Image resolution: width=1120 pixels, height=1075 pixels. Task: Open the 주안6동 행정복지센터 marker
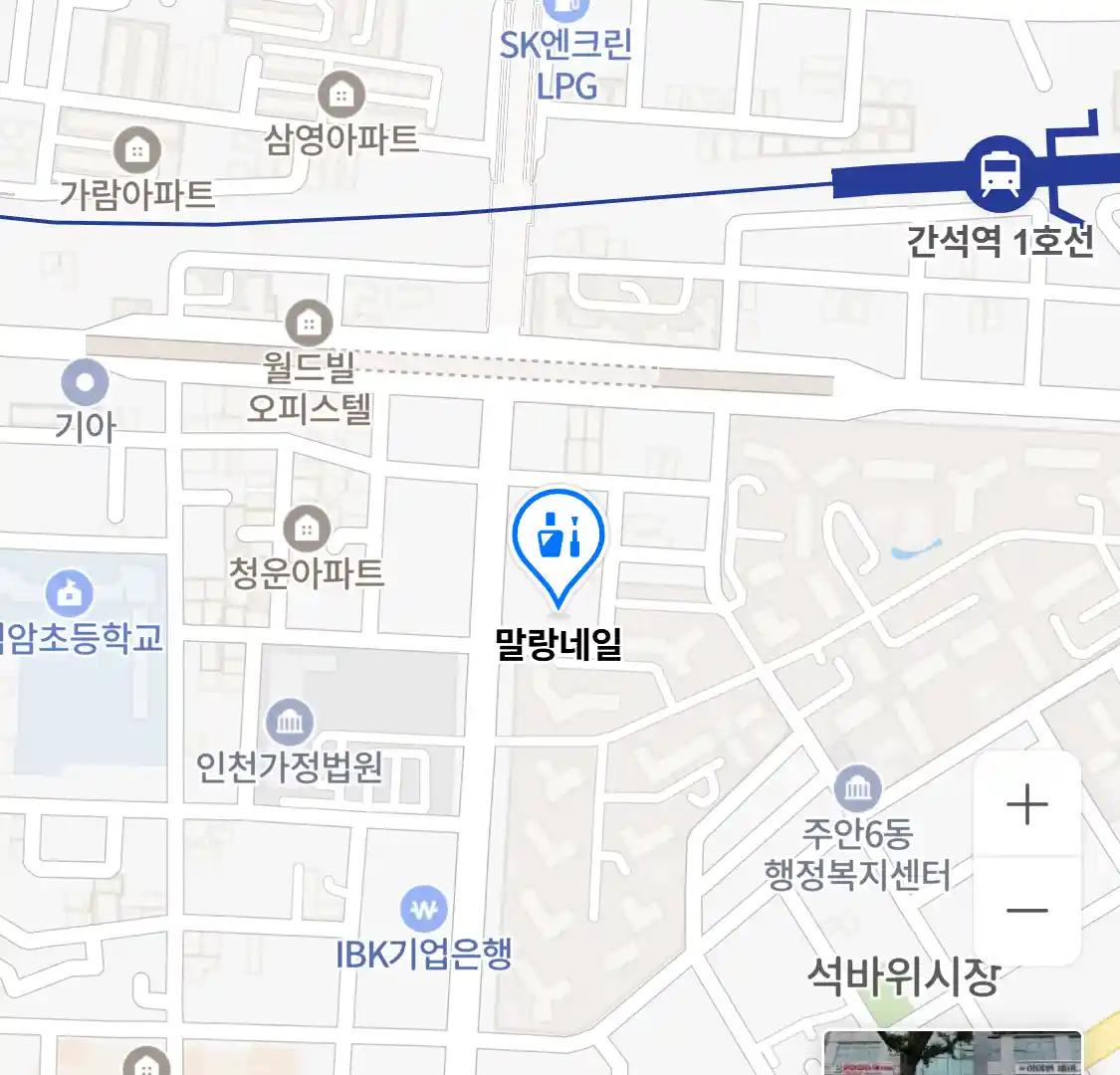[857, 790]
